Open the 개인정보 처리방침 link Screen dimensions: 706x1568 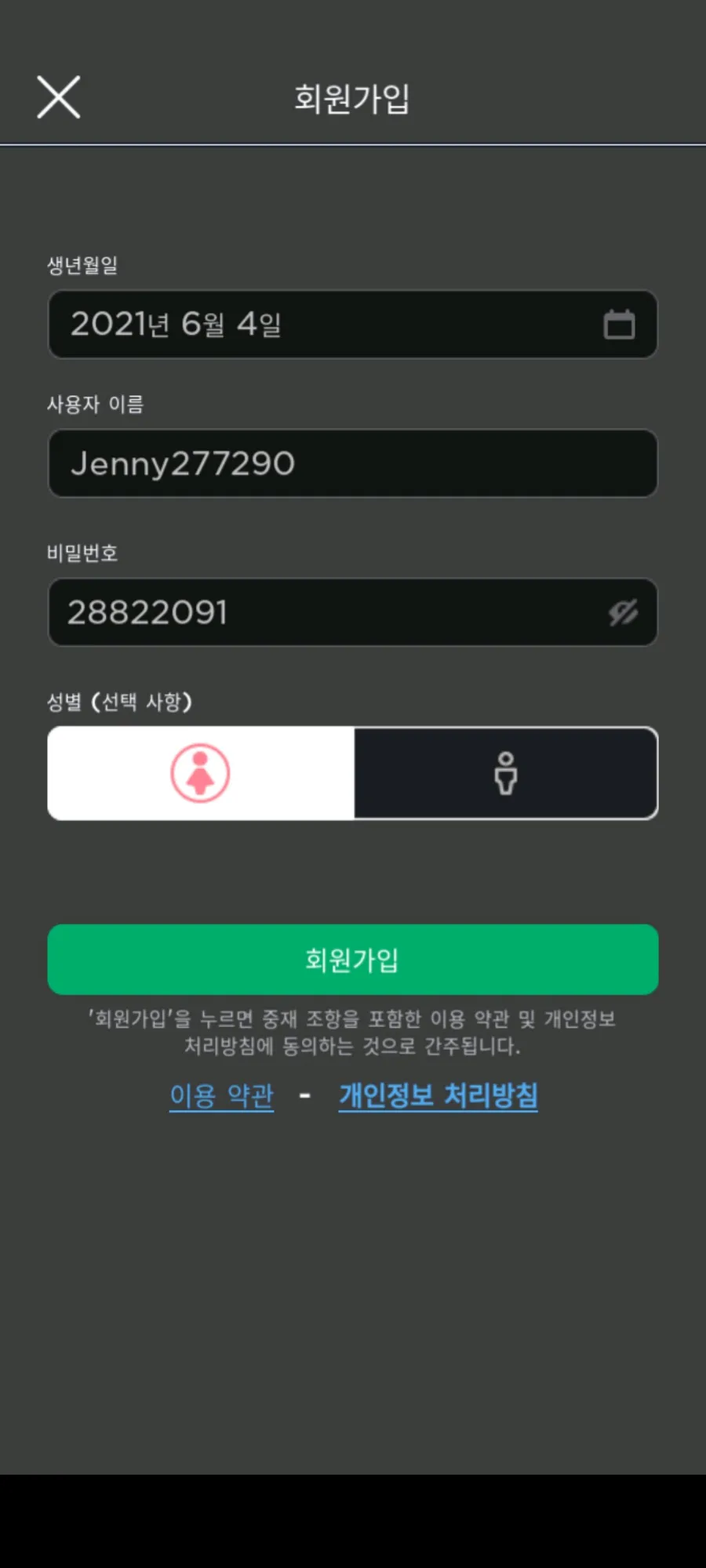pyautogui.click(x=439, y=1095)
